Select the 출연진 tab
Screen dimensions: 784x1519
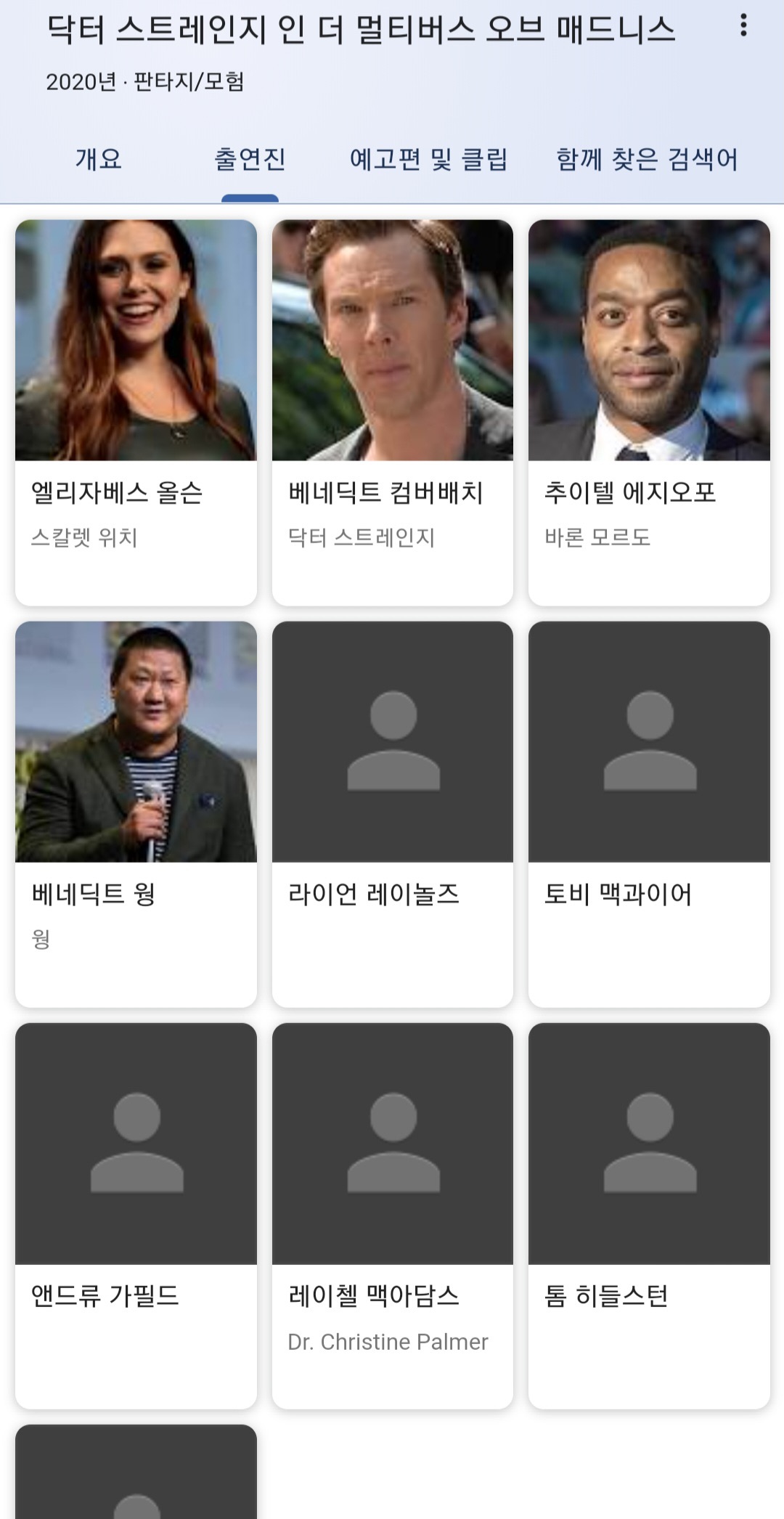coord(250,159)
